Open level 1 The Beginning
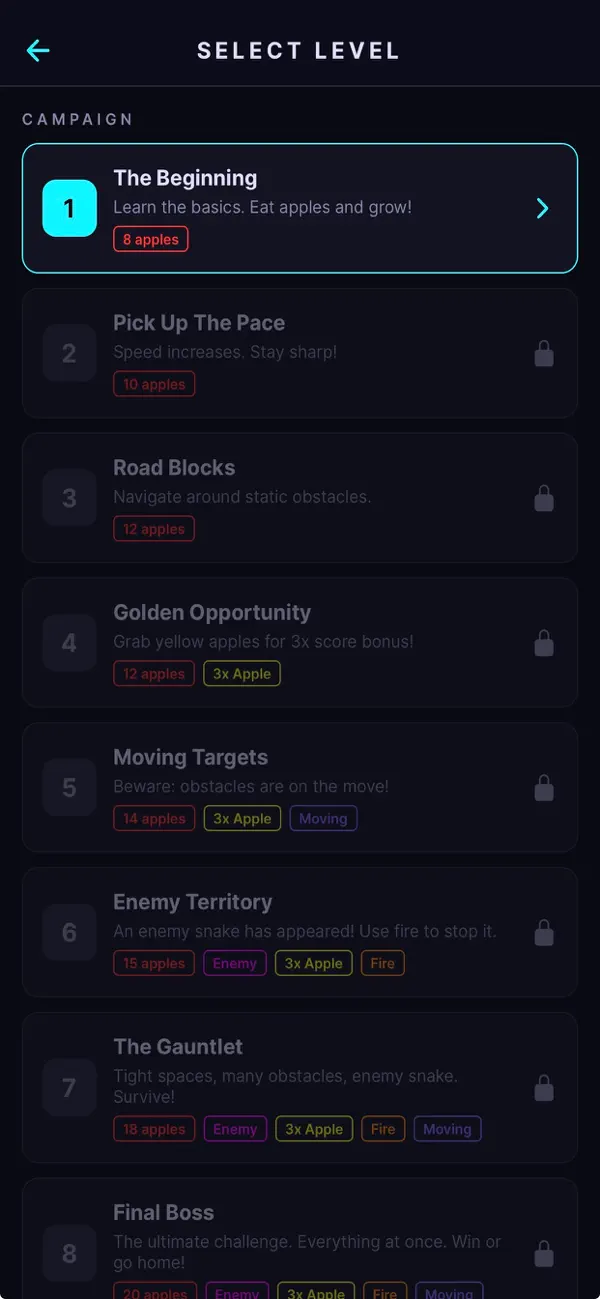Viewport: 600px width, 1299px height. [x=300, y=208]
